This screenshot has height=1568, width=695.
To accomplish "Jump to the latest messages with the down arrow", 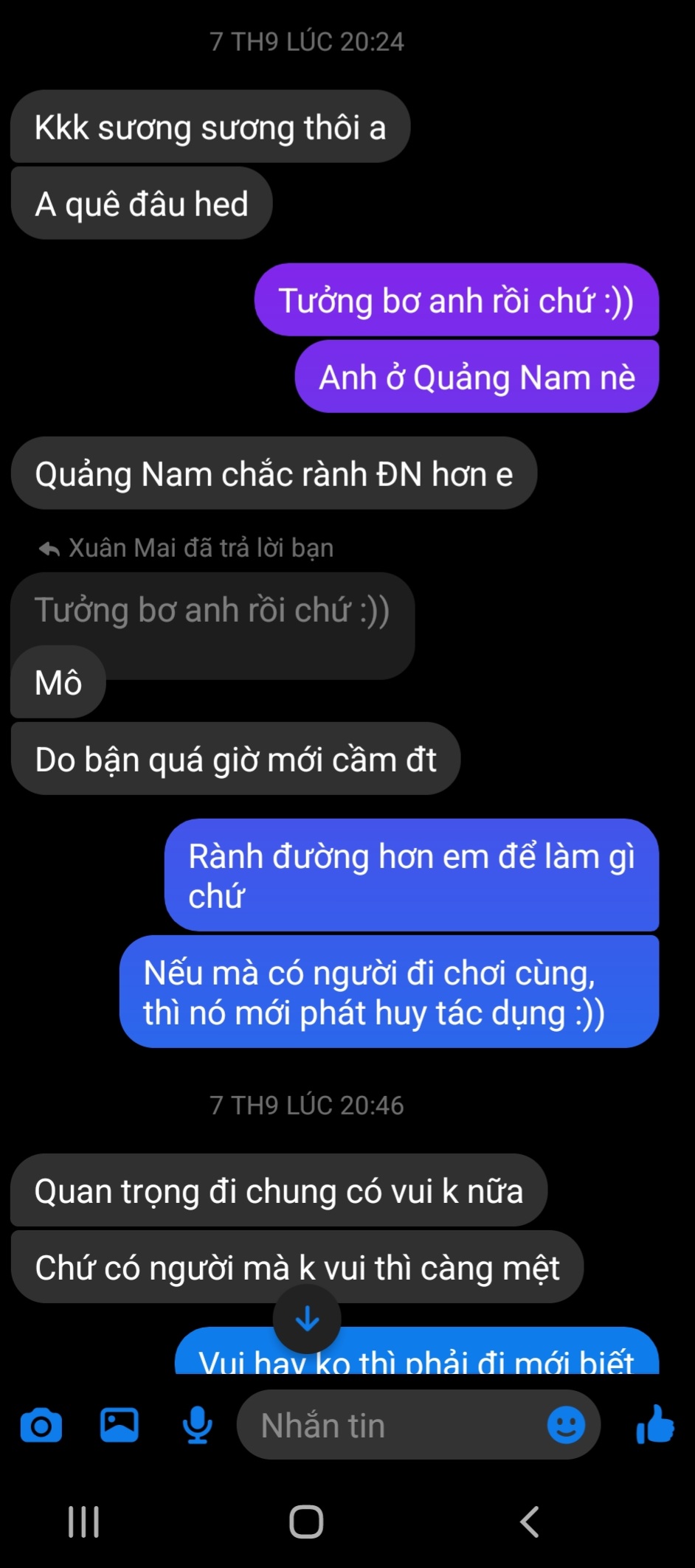I will pyautogui.click(x=307, y=1319).
